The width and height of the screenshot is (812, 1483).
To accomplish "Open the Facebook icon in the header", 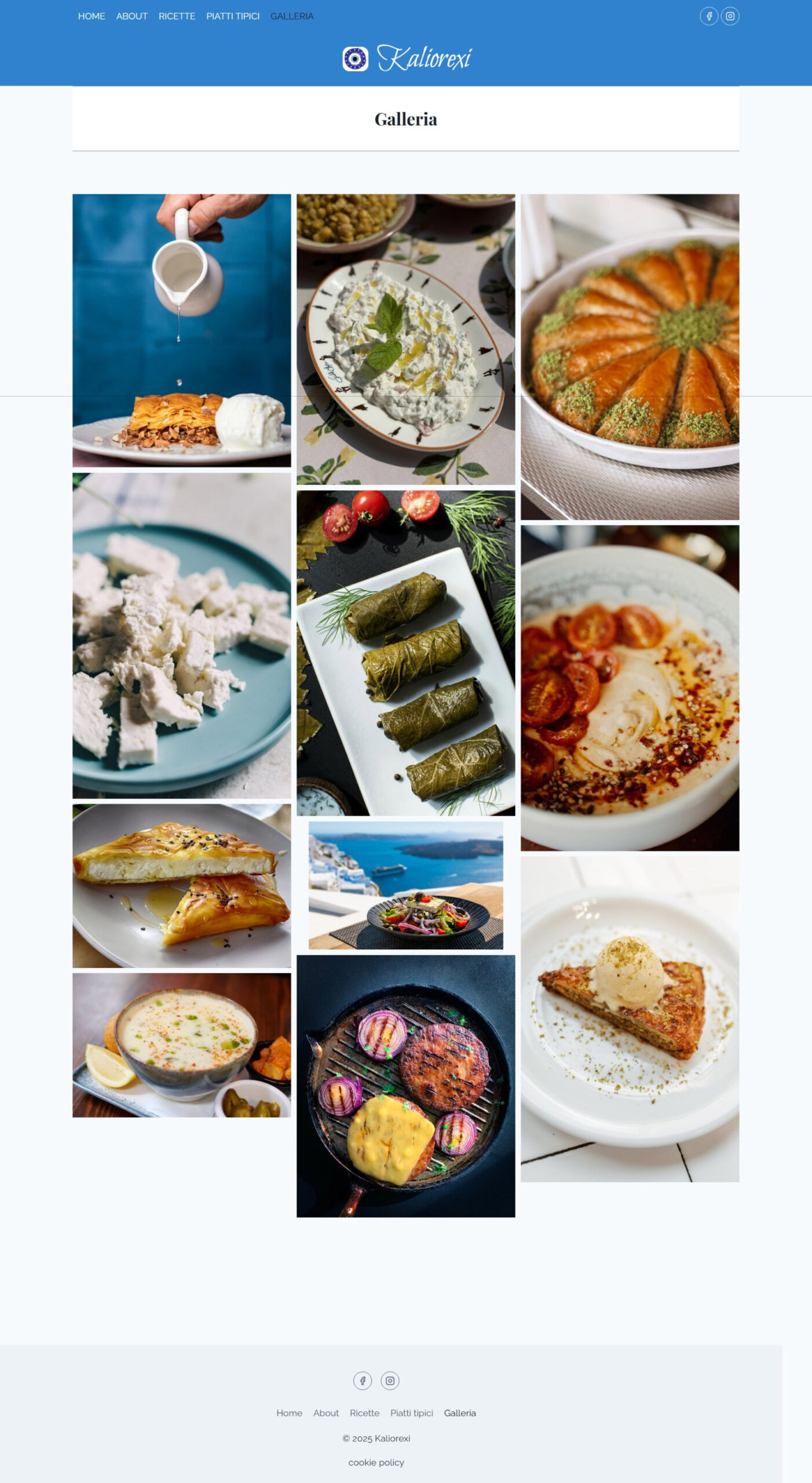I will (x=708, y=16).
